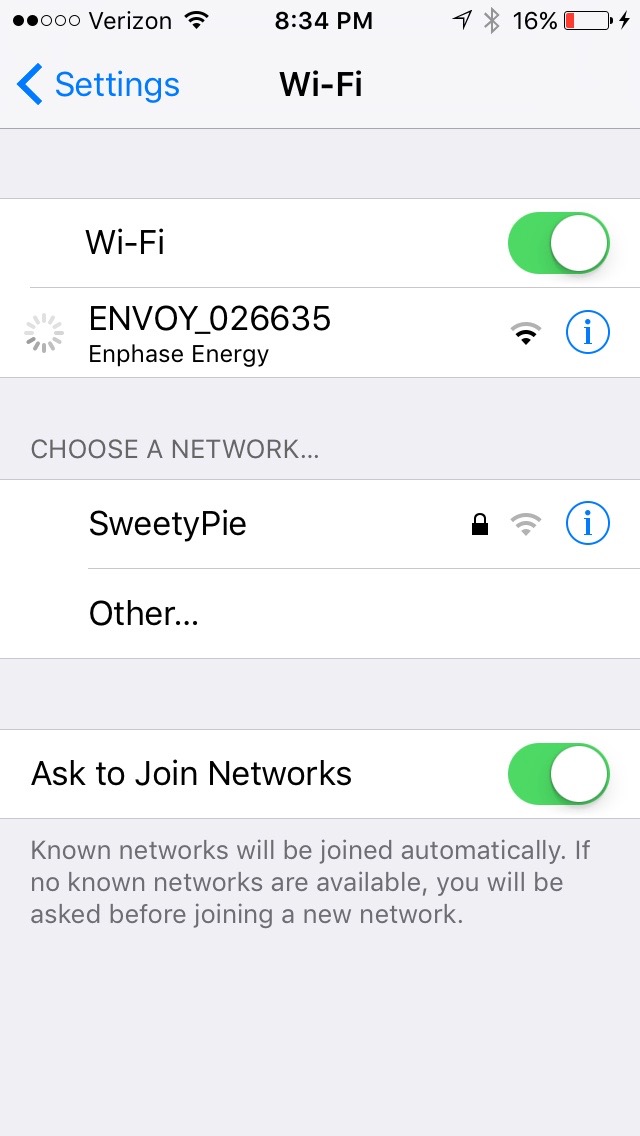Image resolution: width=640 pixels, height=1136 pixels.
Task: Open info for ENVOY_026635 network
Action: click(x=587, y=333)
